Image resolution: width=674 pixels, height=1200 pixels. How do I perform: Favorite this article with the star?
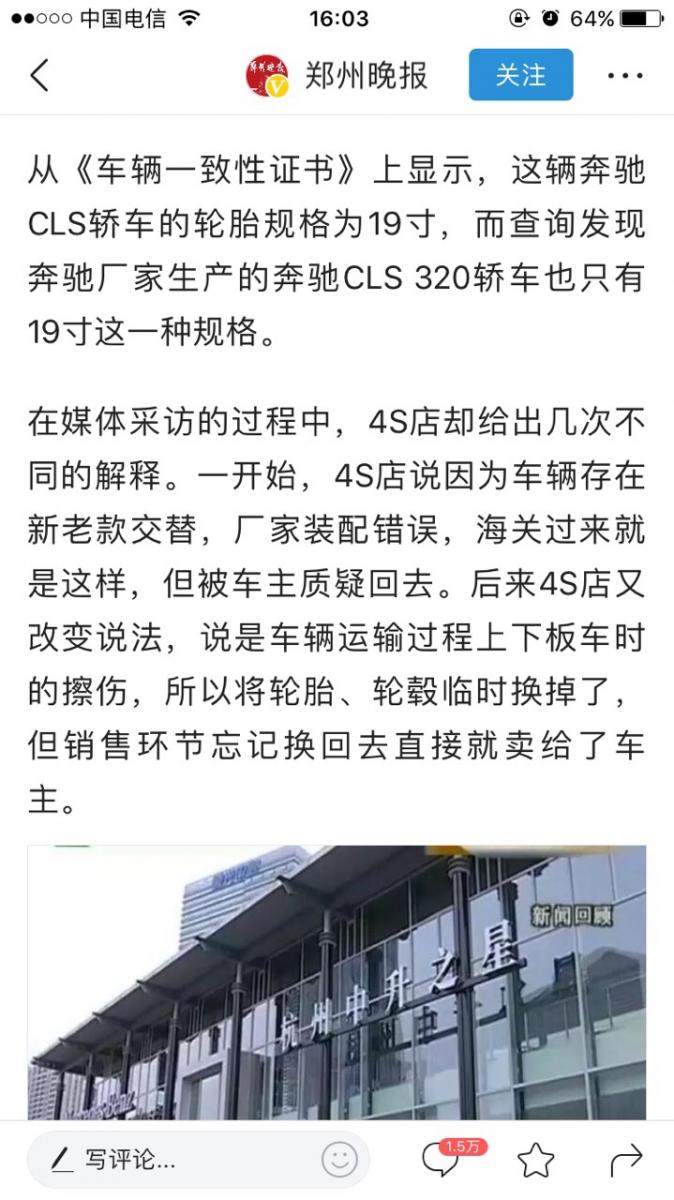click(x=536, y=1160)
